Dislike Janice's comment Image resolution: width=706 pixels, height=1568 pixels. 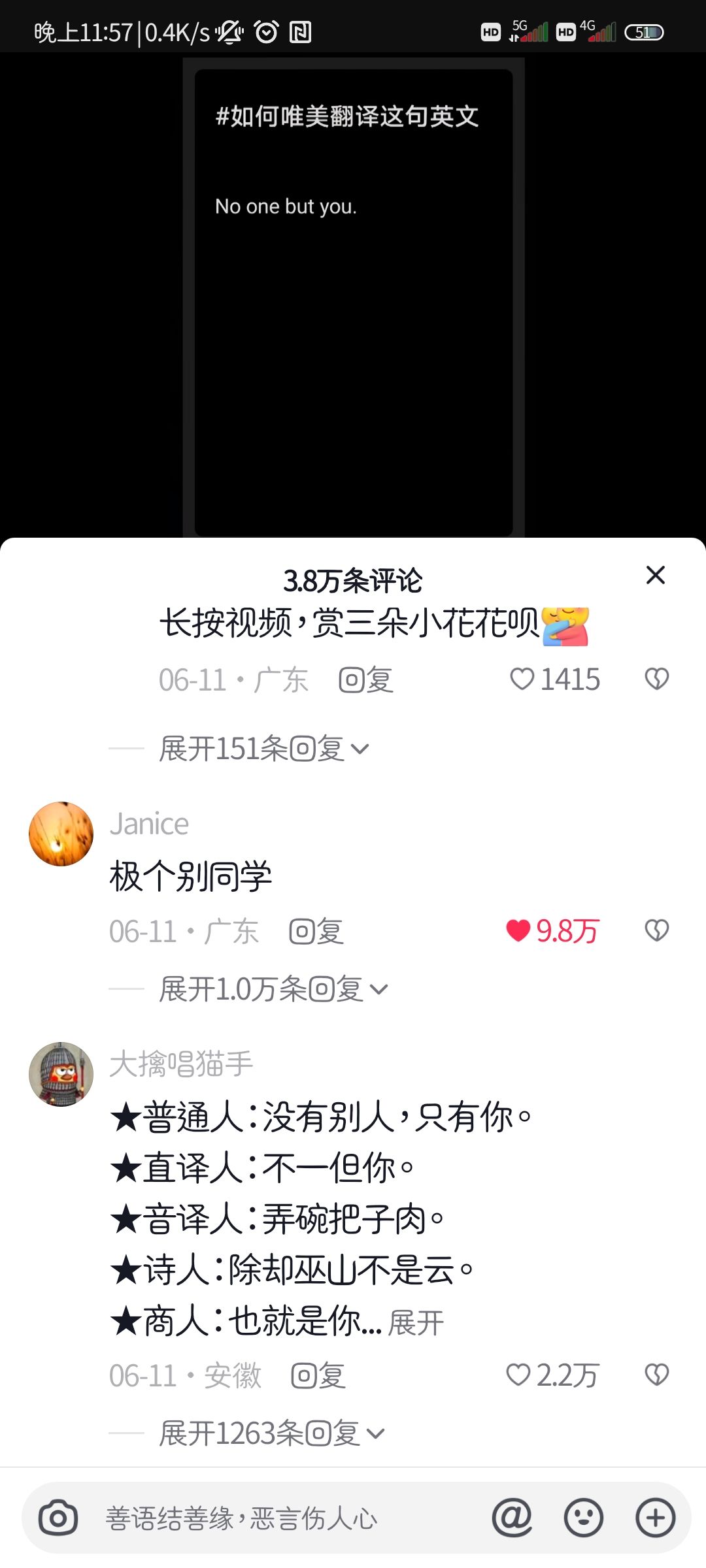(656, 930)
